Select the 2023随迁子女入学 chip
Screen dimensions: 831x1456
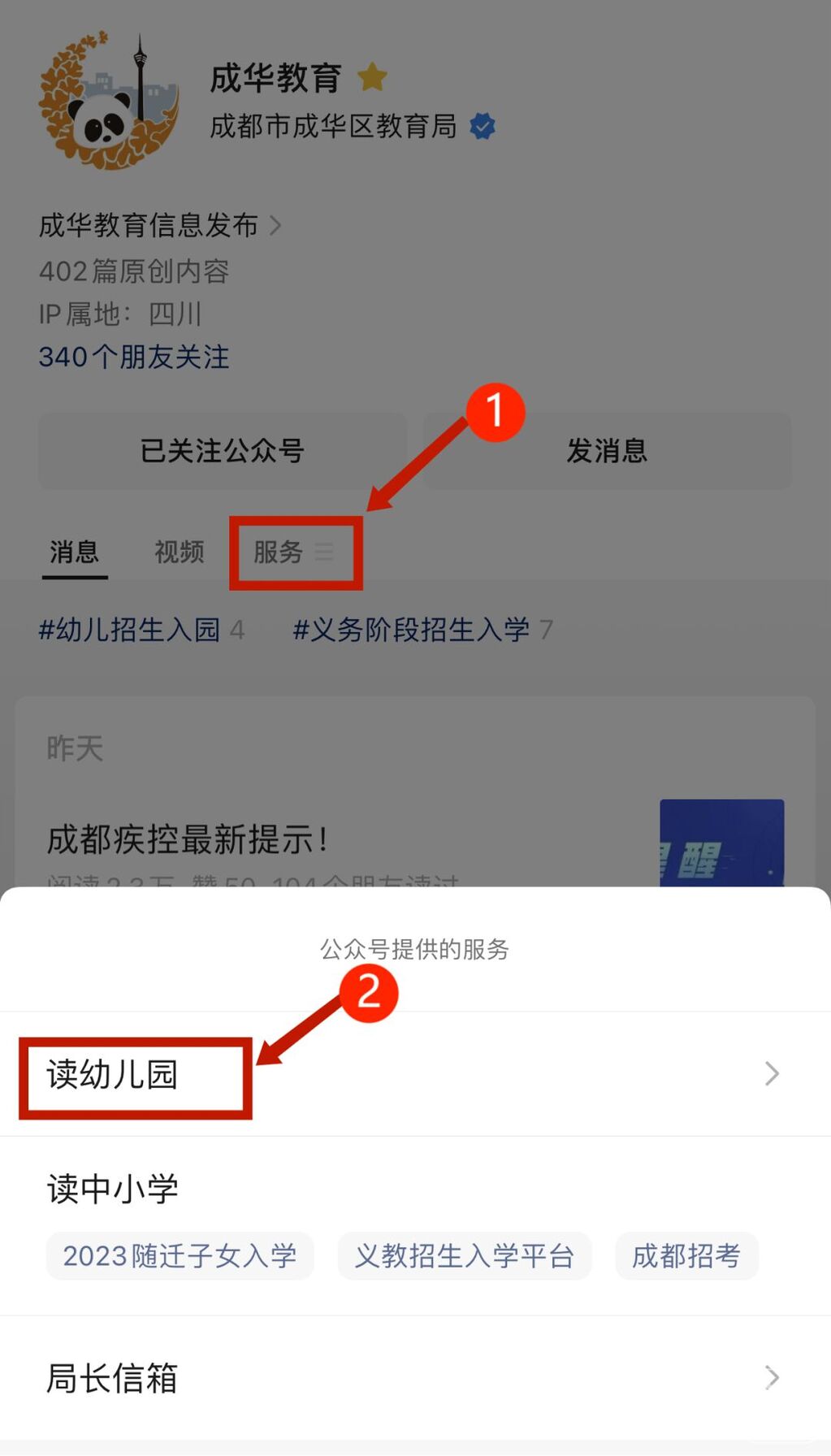tap(180, 1256)
